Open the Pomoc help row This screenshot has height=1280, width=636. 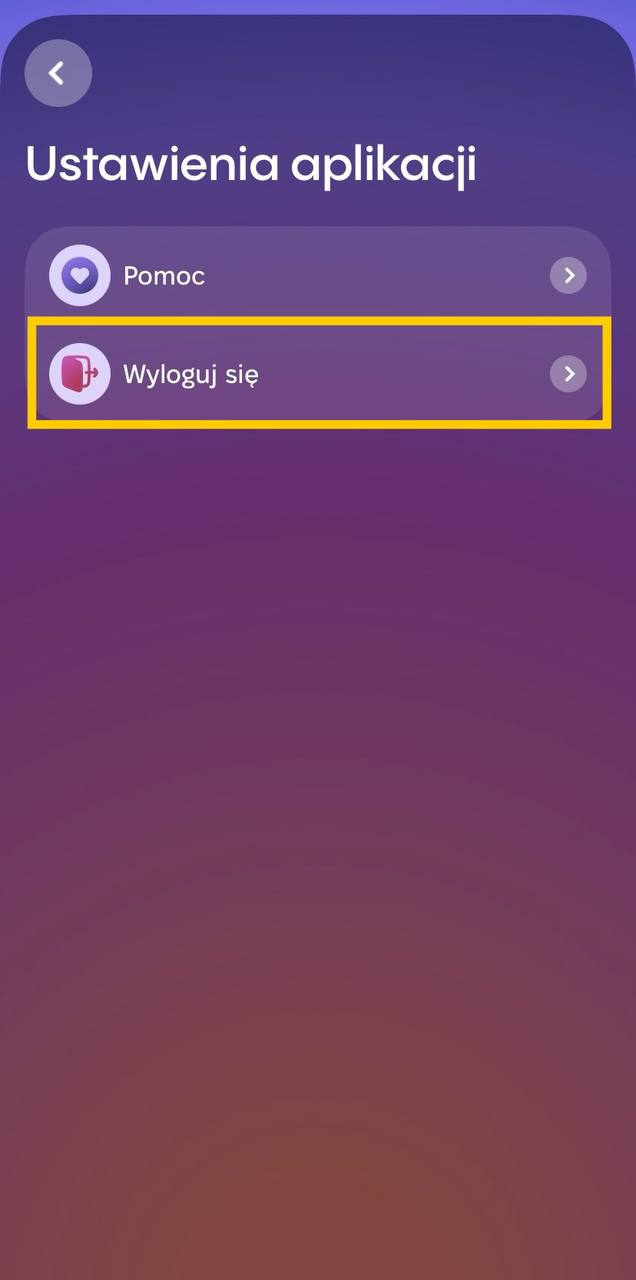click(x=318, y=275)
